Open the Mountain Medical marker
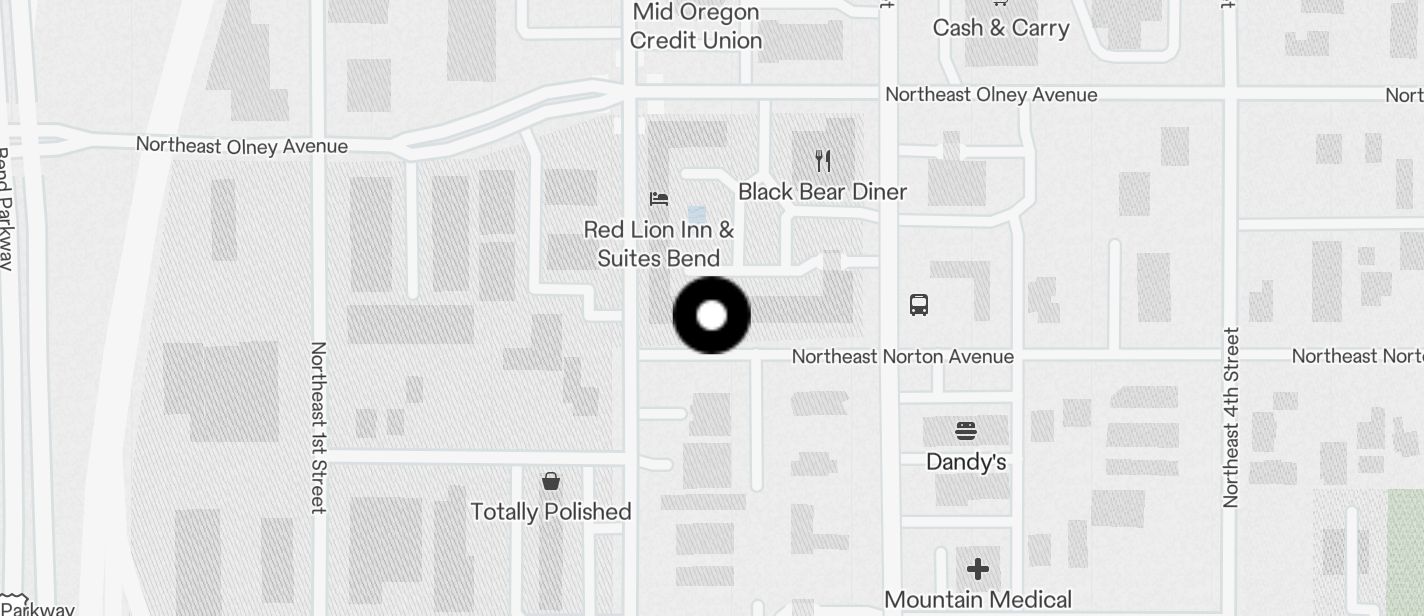This screenshot has width=1424, height=616. [x=977, y=569]
